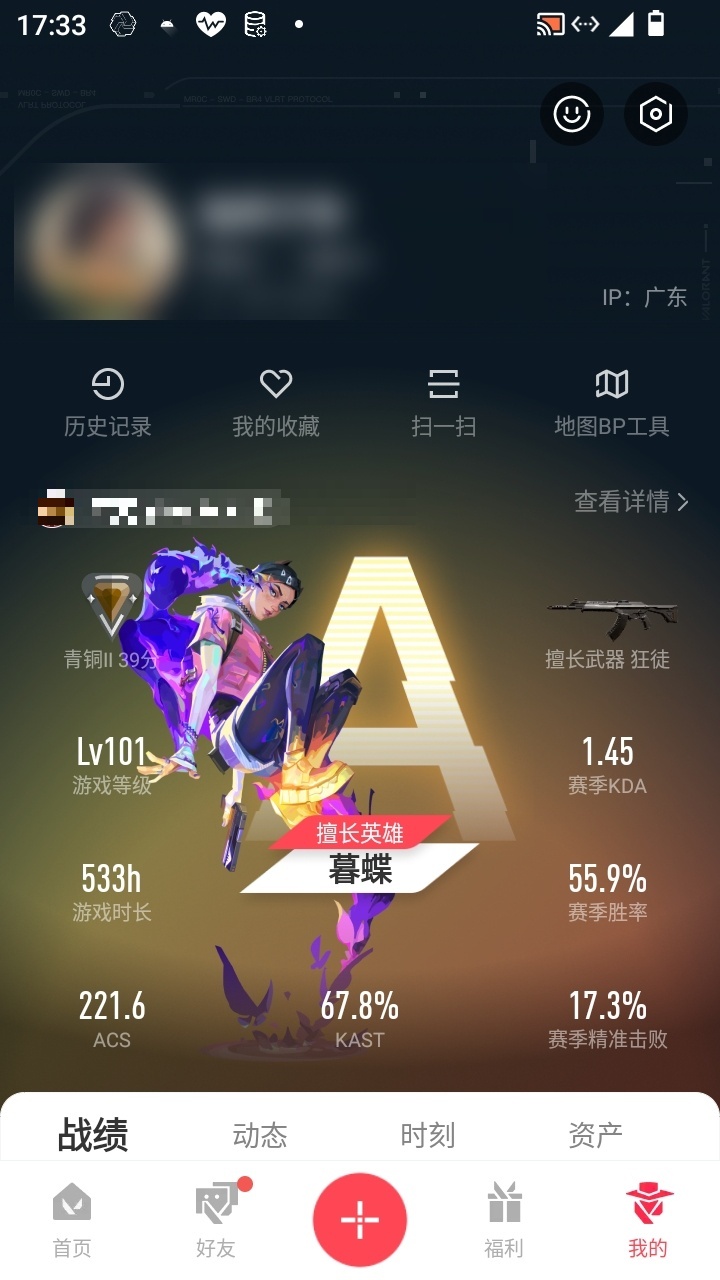The image size is (720, 1280).
Task: Open 我的收藏 favorites
Action: coord(276,403)
